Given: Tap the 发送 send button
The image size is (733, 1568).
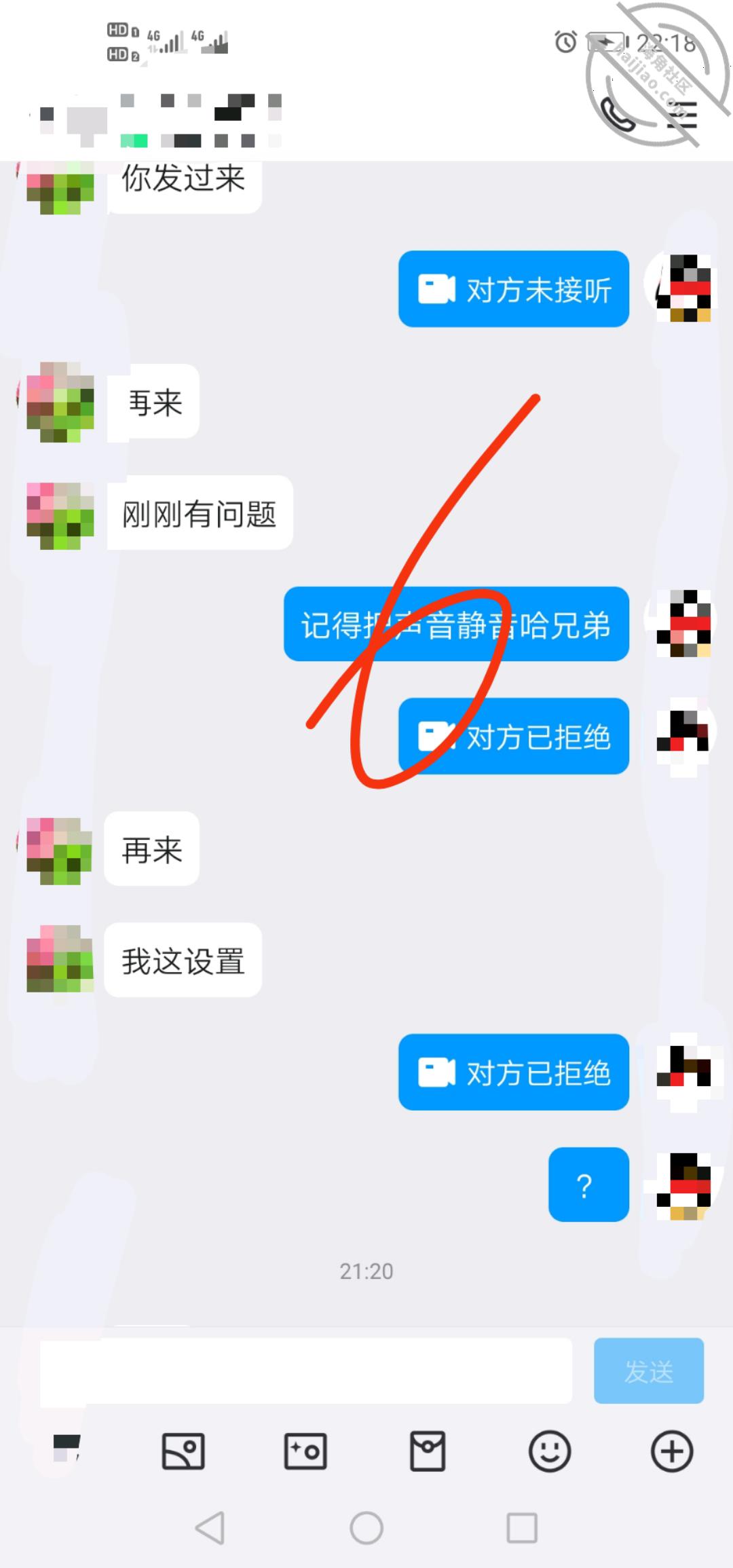Looking at the screenshot, I should pos(649,1370).
